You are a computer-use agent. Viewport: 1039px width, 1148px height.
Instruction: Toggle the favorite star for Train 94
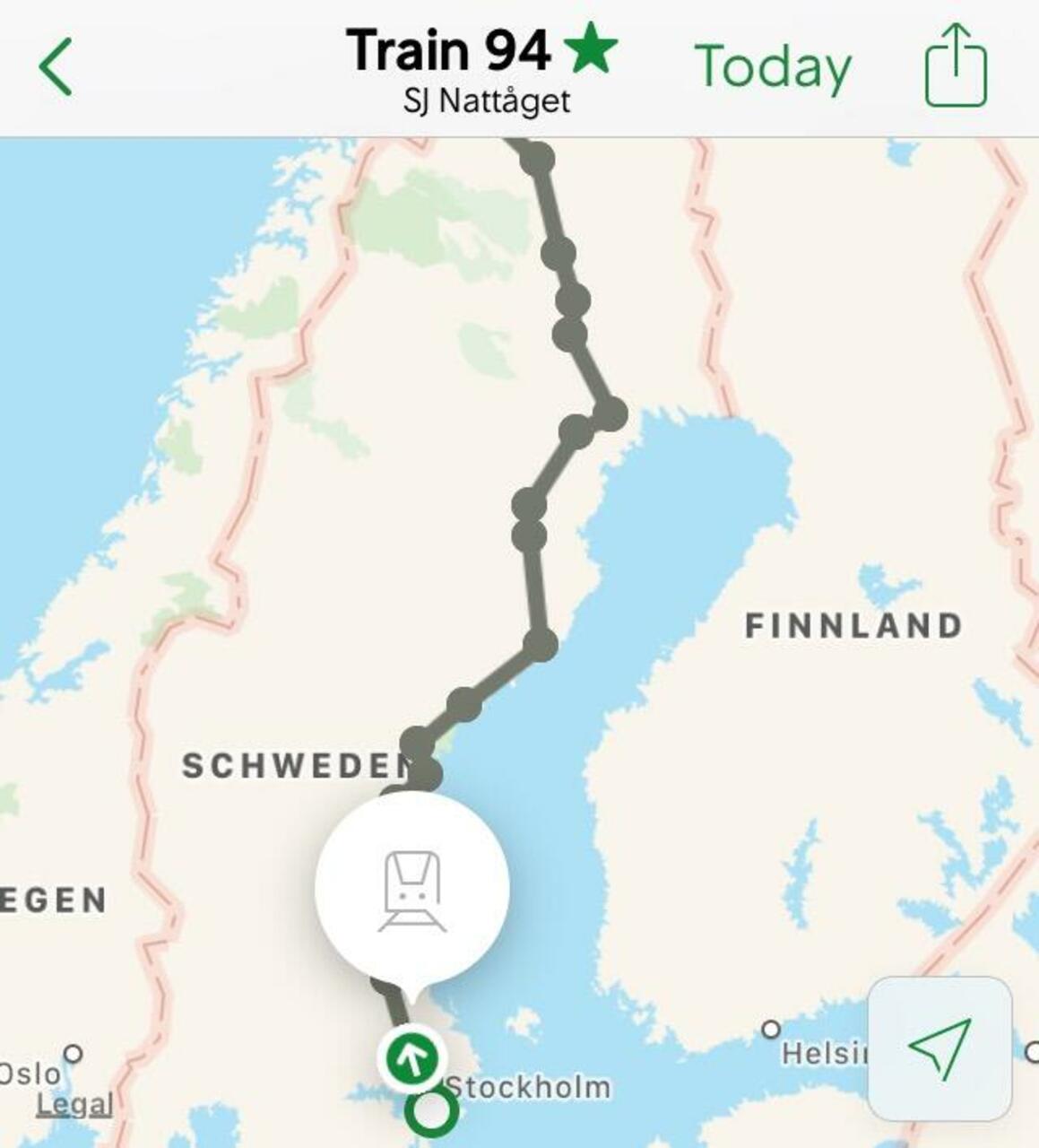coord(592,50)
